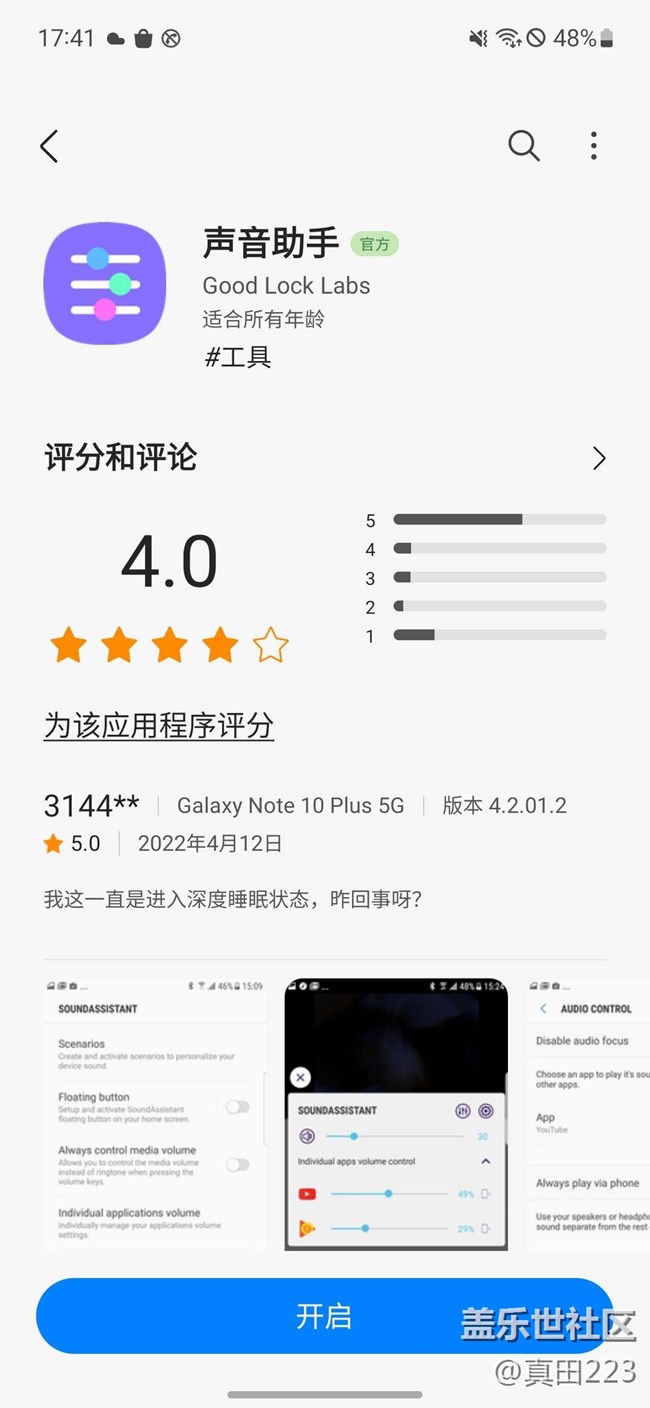This screenshot has width=650, height=1408.
Task: Select the #工具 category tag
Action: [238, 357]
